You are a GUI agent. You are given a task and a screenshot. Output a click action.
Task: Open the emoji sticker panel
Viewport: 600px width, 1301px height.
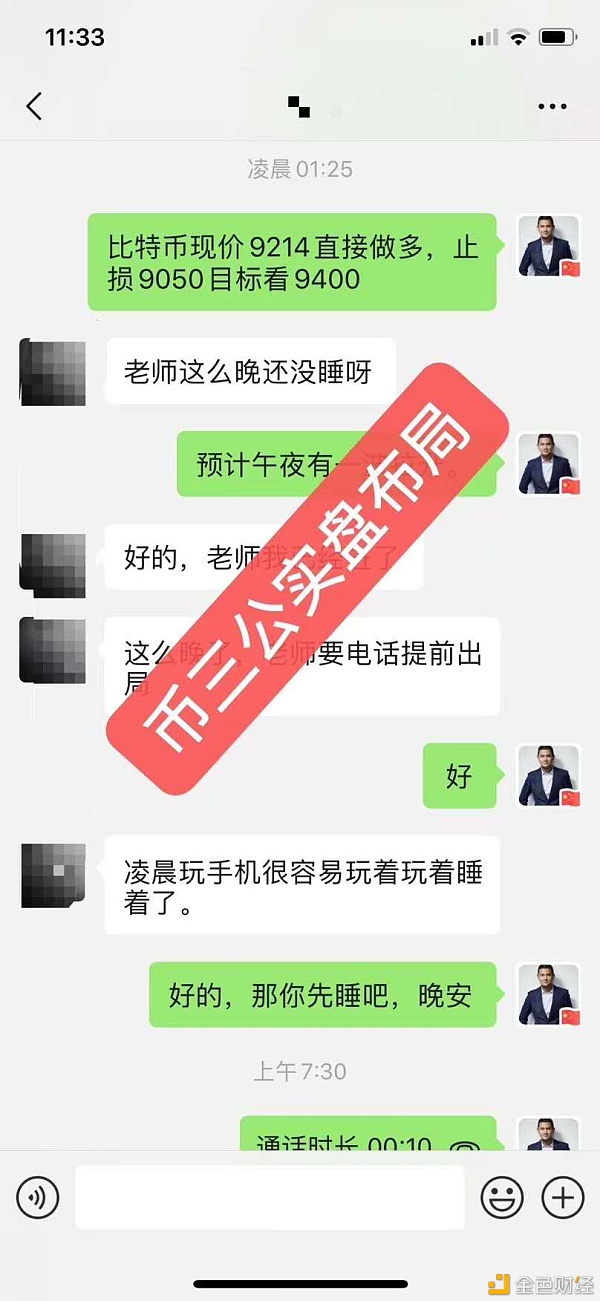[502, 1196]
